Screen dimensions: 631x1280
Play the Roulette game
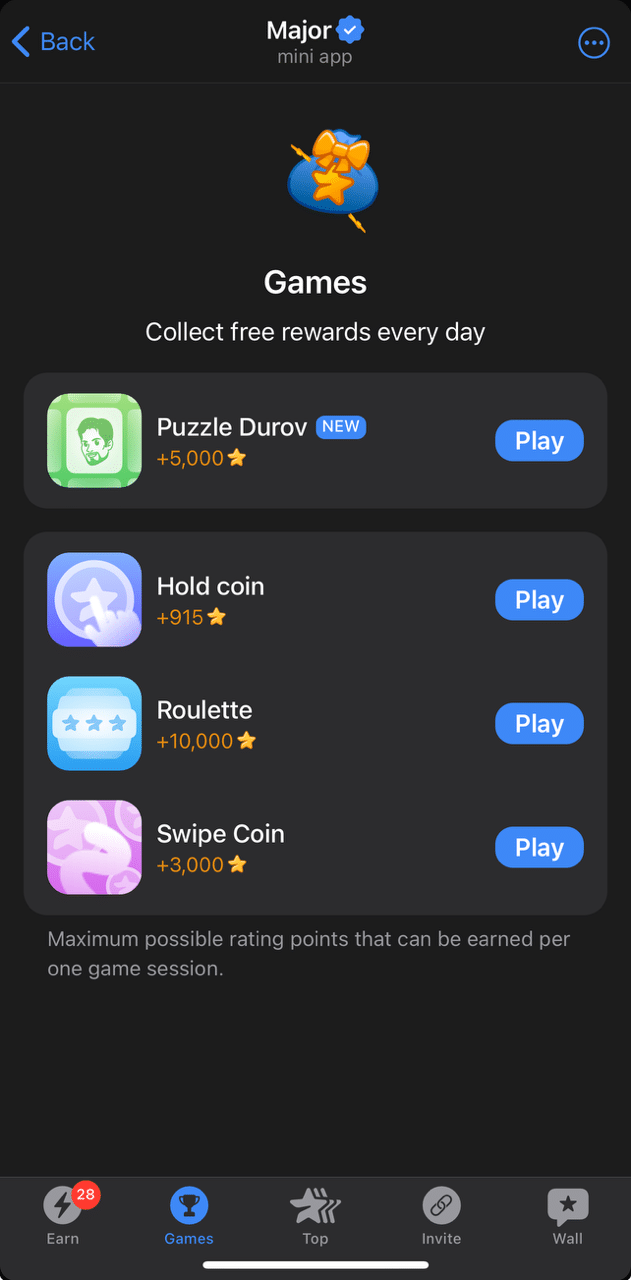click(x=539, y=724)
